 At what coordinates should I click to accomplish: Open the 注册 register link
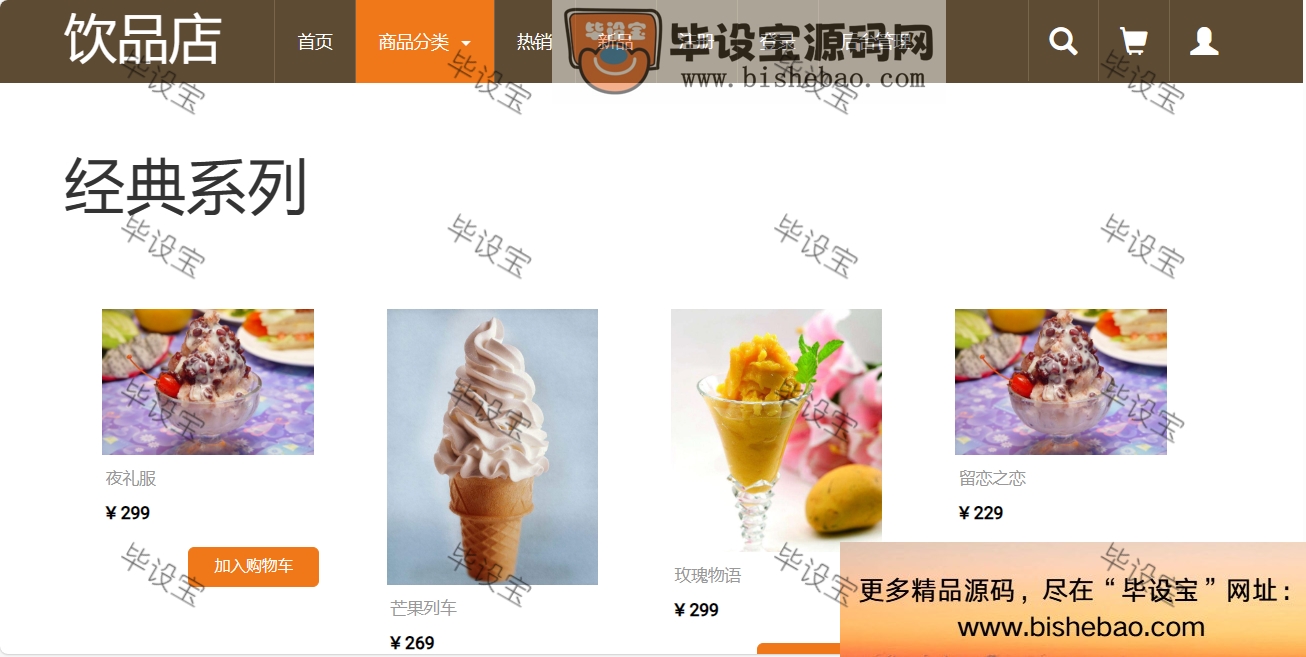(697, 42)
